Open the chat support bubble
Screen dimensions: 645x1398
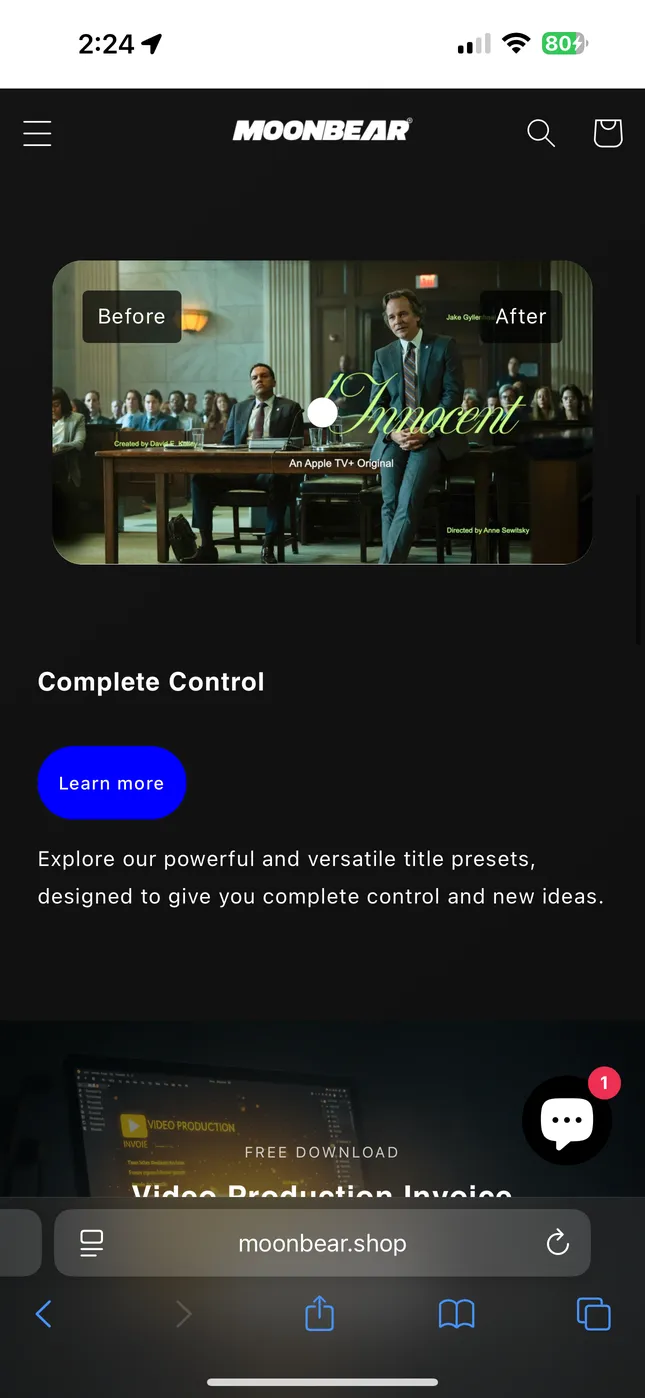point(567,1121)
